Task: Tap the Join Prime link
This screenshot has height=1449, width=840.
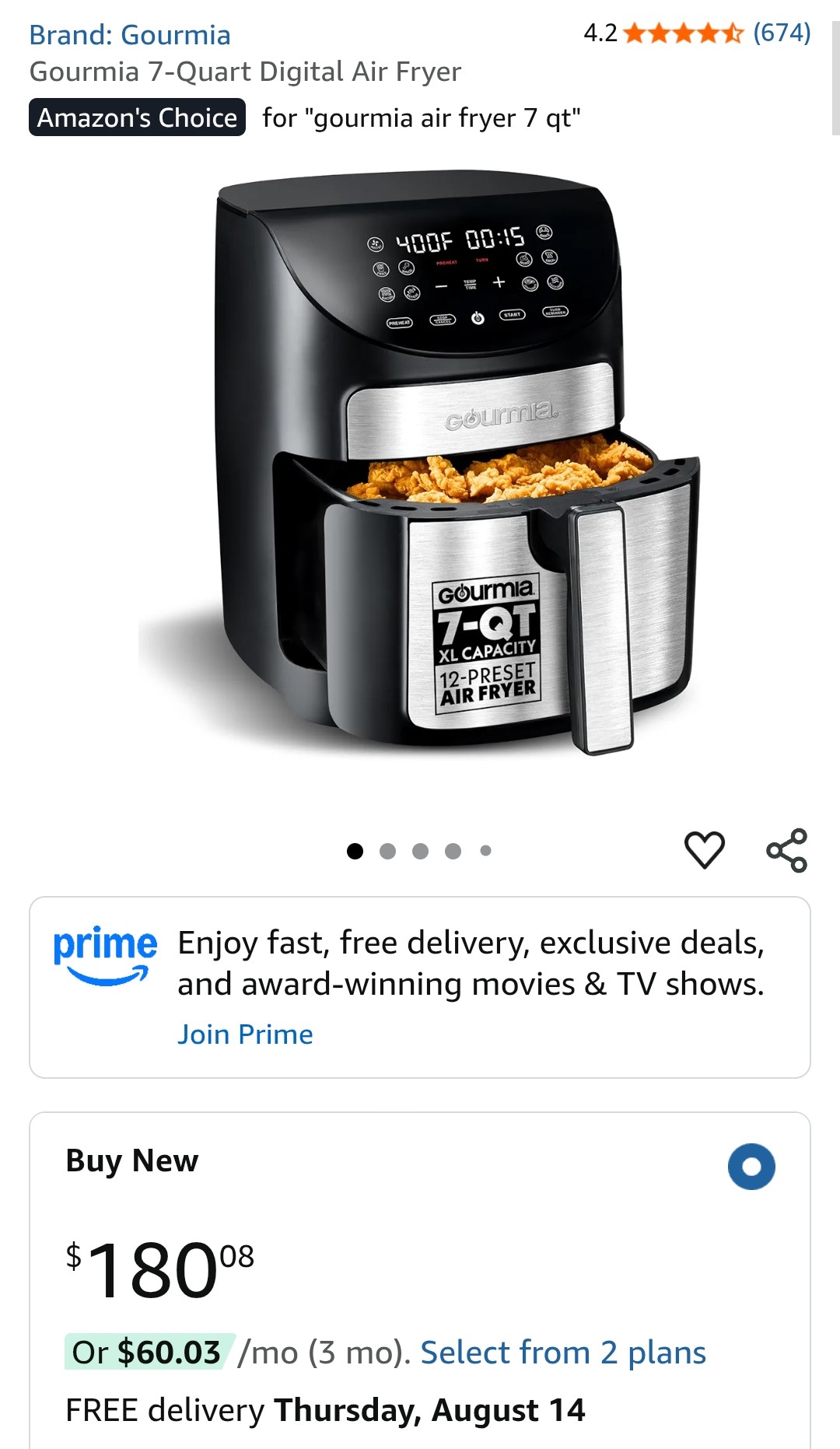Action: (x=245, y=1034)
